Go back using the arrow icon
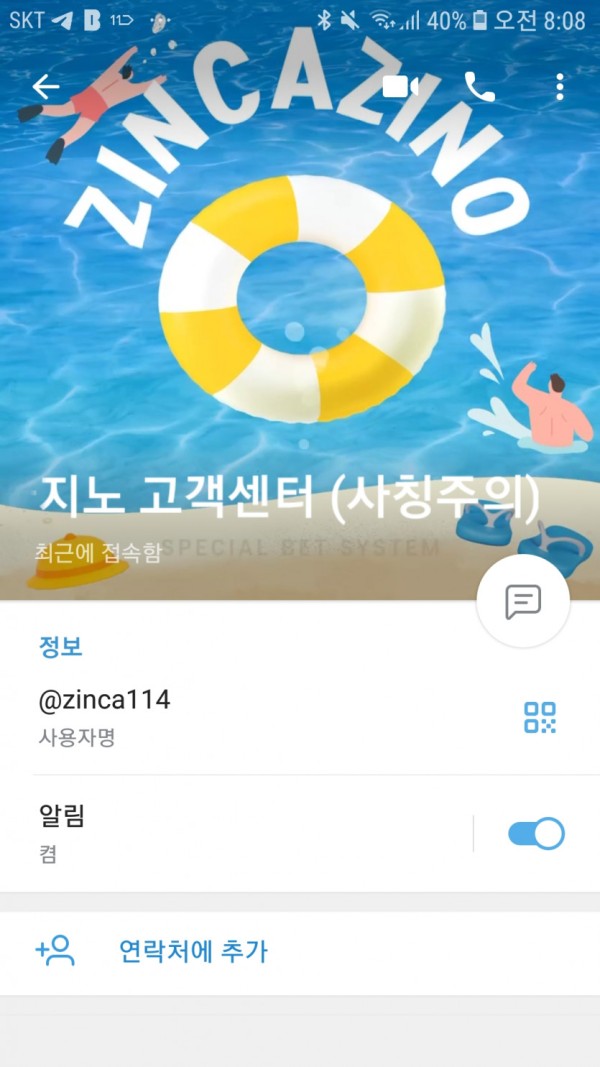This screenshot has width=600, height=1067. [46, 87]
